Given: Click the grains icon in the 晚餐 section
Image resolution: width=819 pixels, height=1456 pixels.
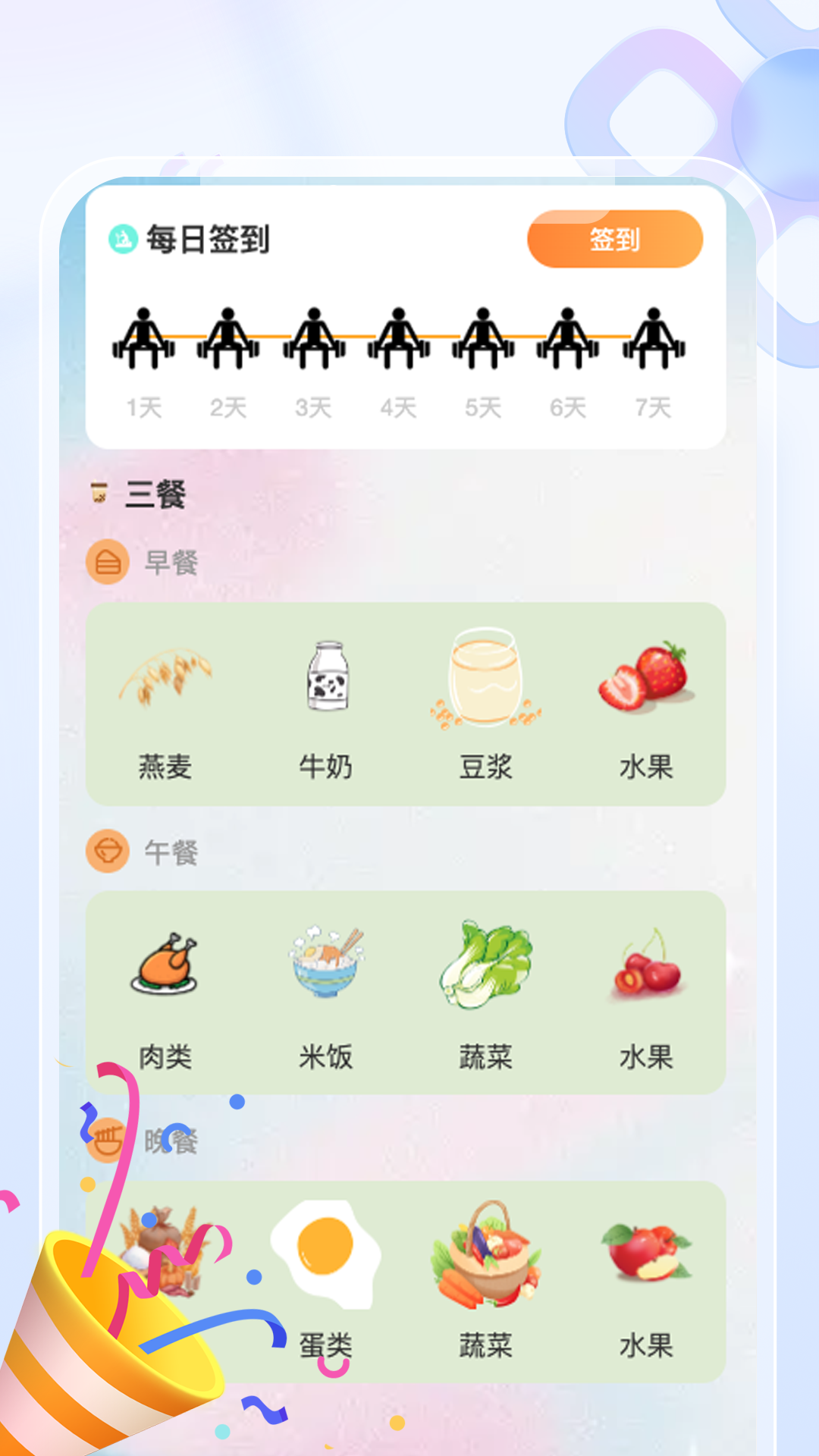Looking at the screenshot, I should click(165, 1251).
